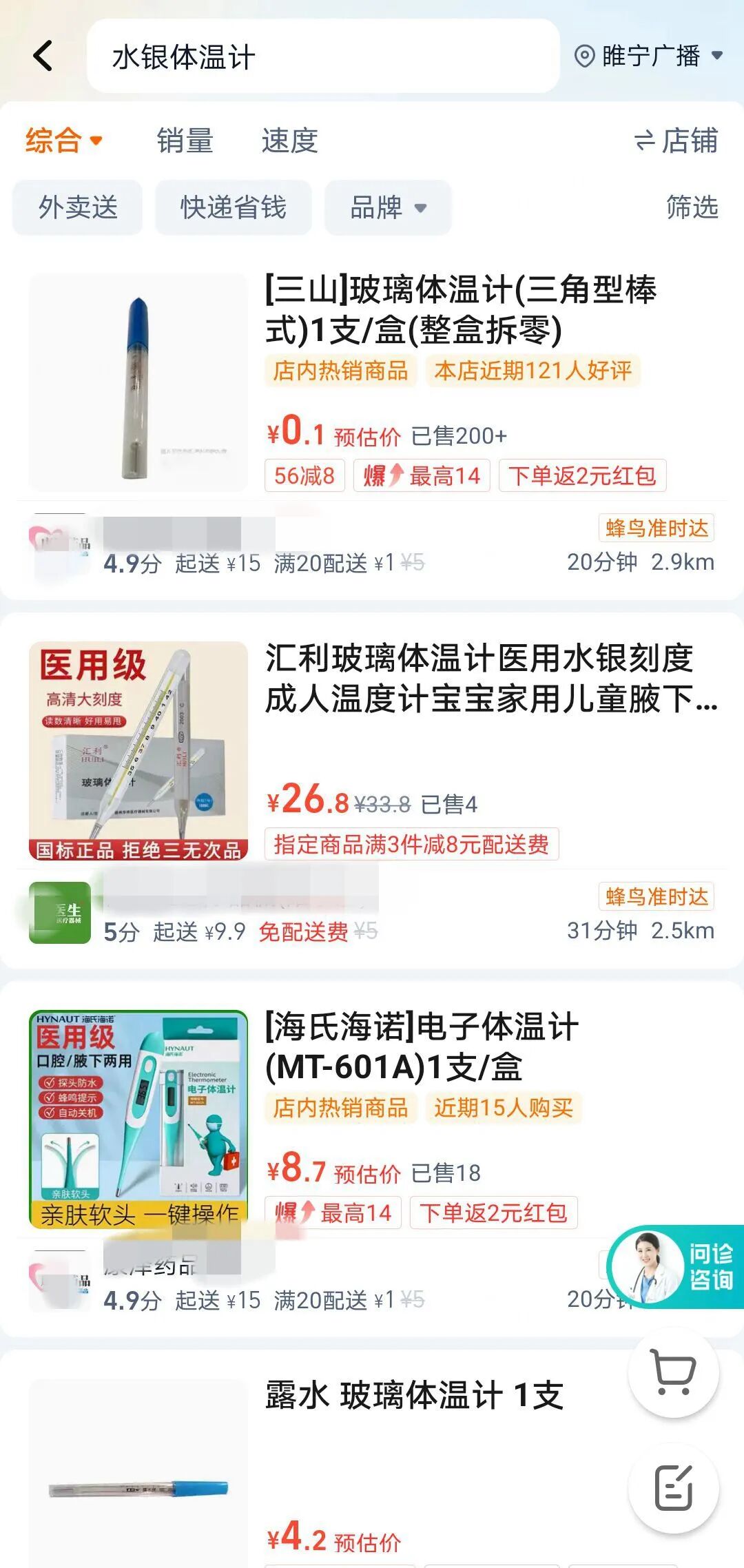Expand the 品牌 brand dropdown
Viewport: 744px width, 1568px height.
pos(387,207)
